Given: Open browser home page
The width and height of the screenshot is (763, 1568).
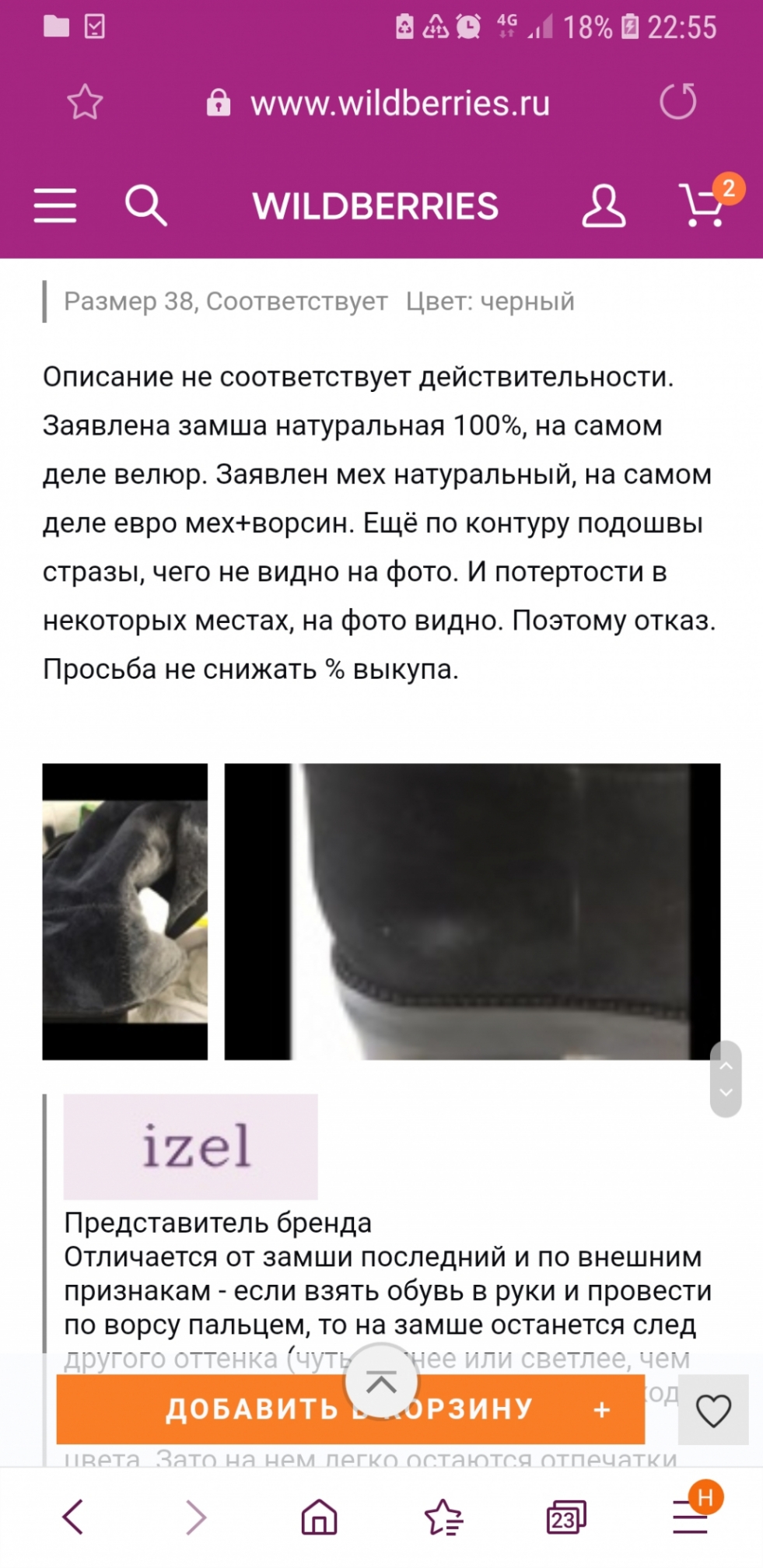Looking at the screenshot, I should [x=319, y=1517].
